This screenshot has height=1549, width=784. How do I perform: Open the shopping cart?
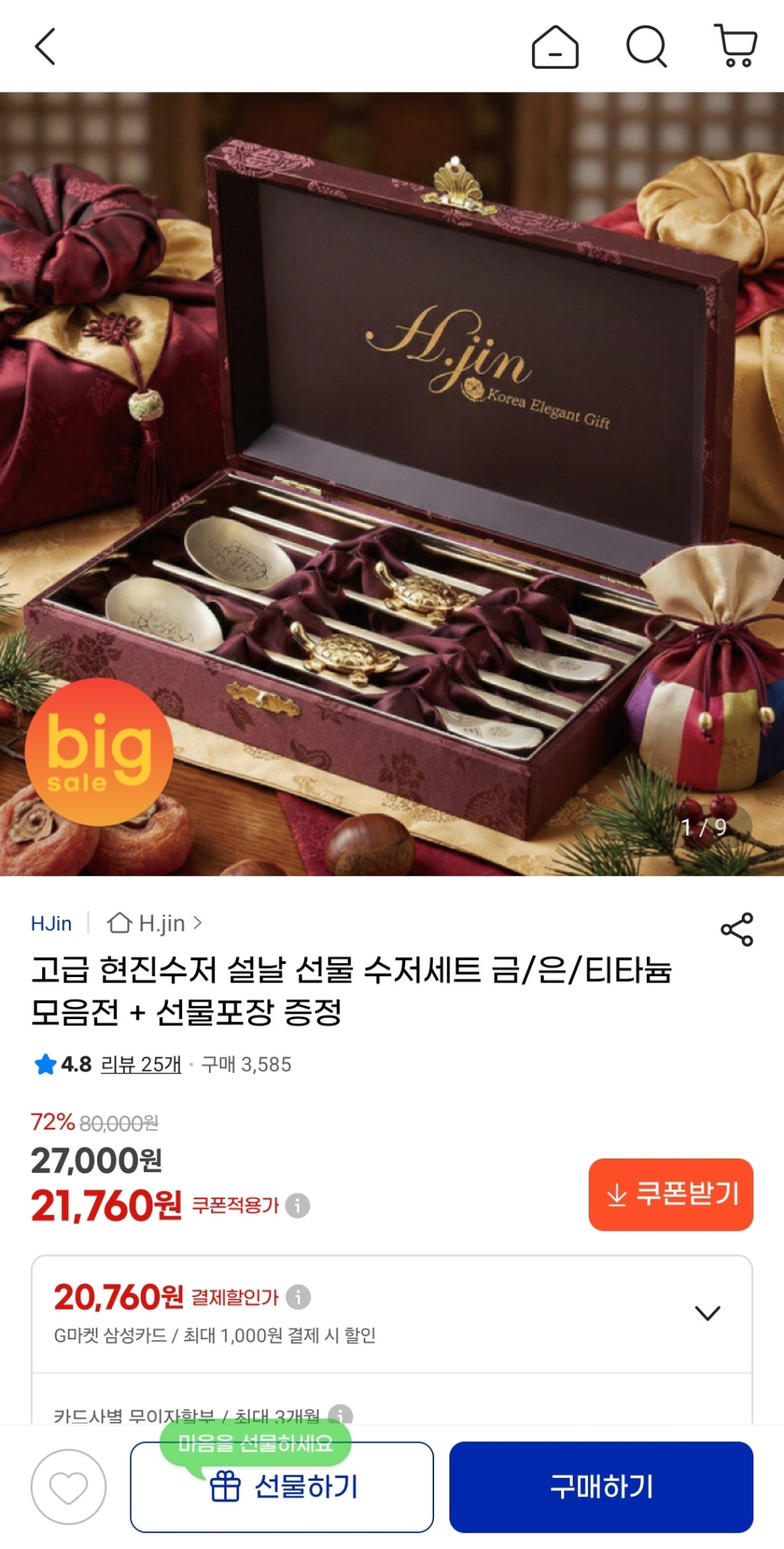(736, 47)
